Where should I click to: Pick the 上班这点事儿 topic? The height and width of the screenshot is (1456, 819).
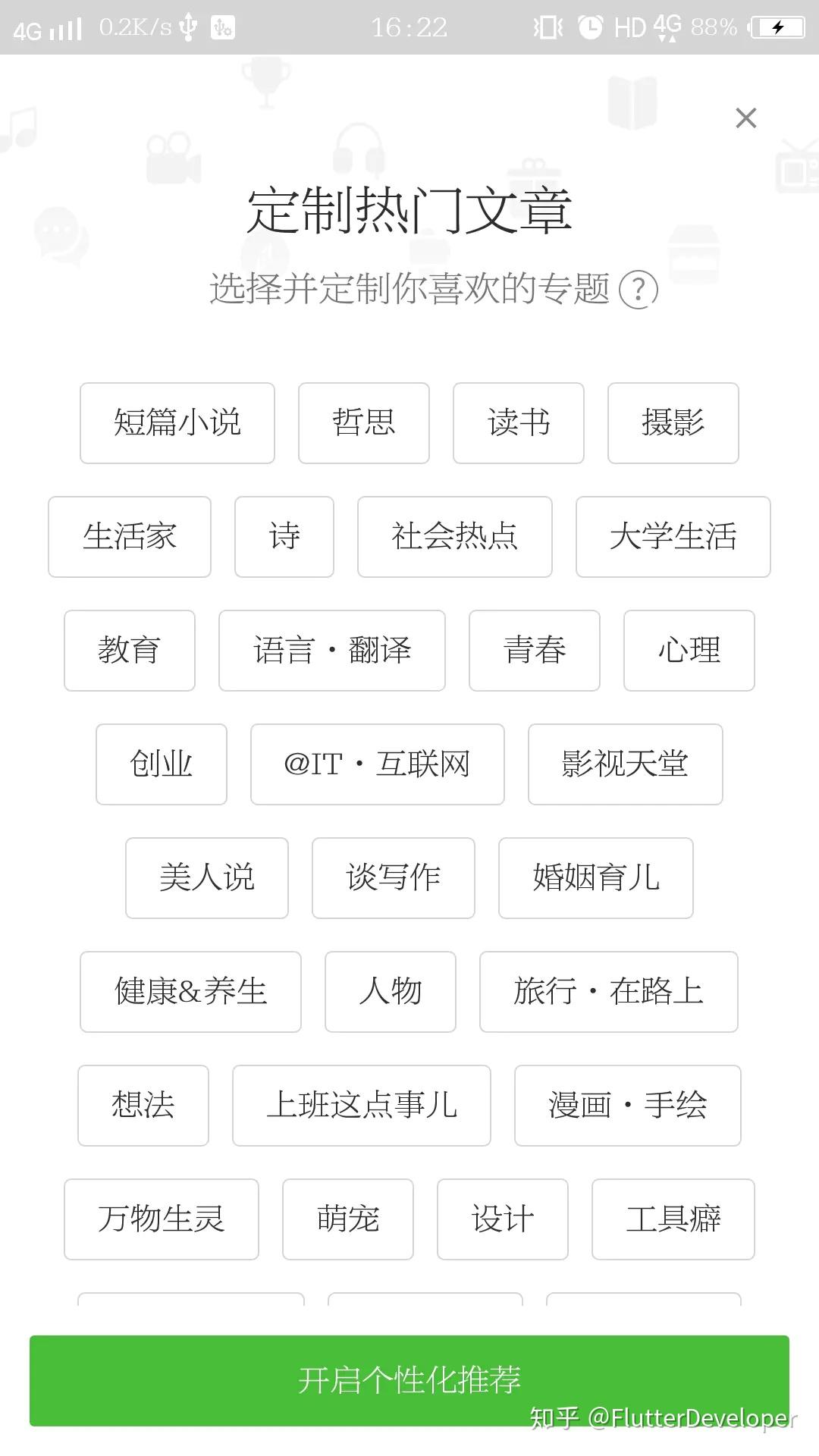point(362,1106)
